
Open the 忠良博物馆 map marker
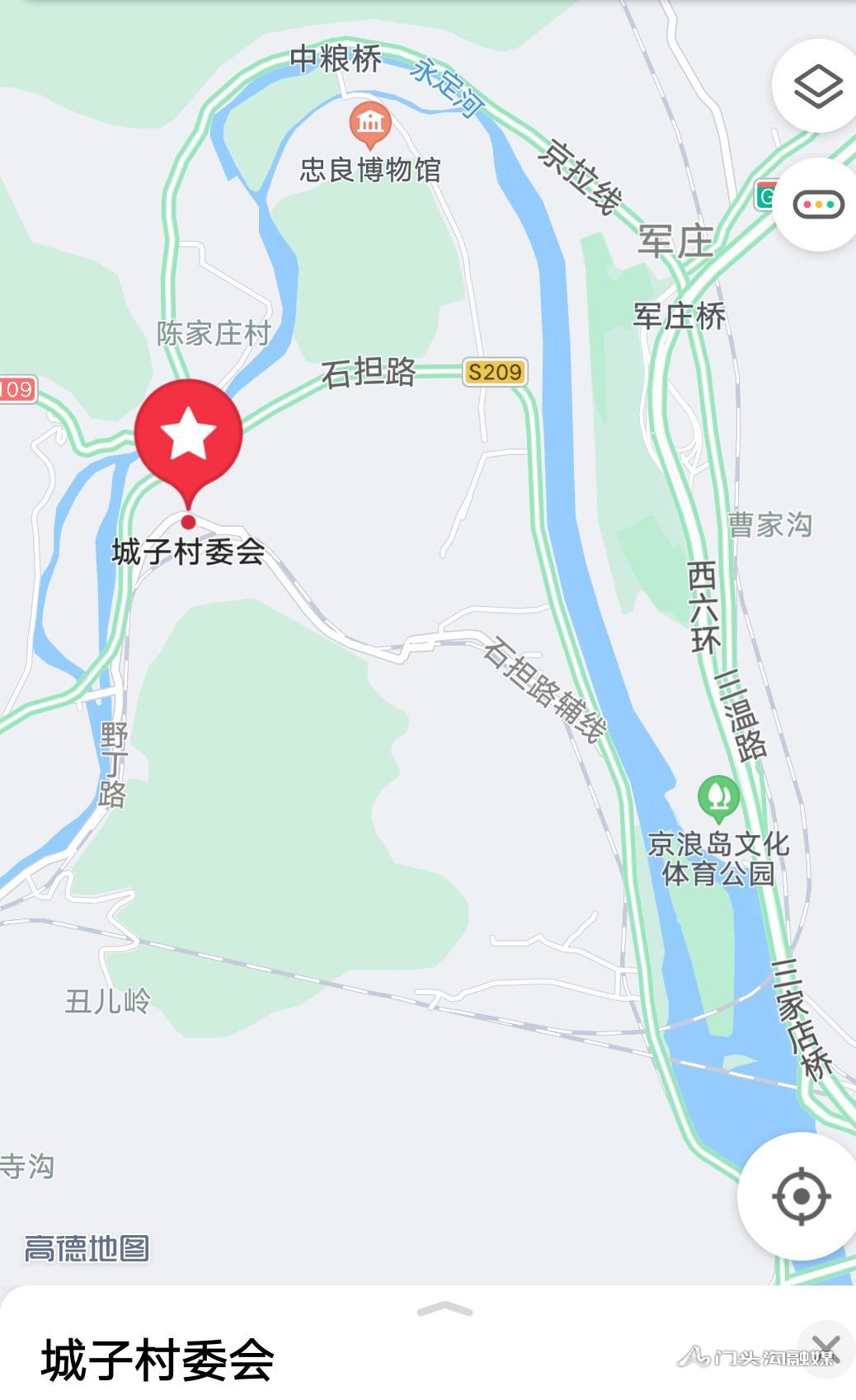(x=369, y=124)
